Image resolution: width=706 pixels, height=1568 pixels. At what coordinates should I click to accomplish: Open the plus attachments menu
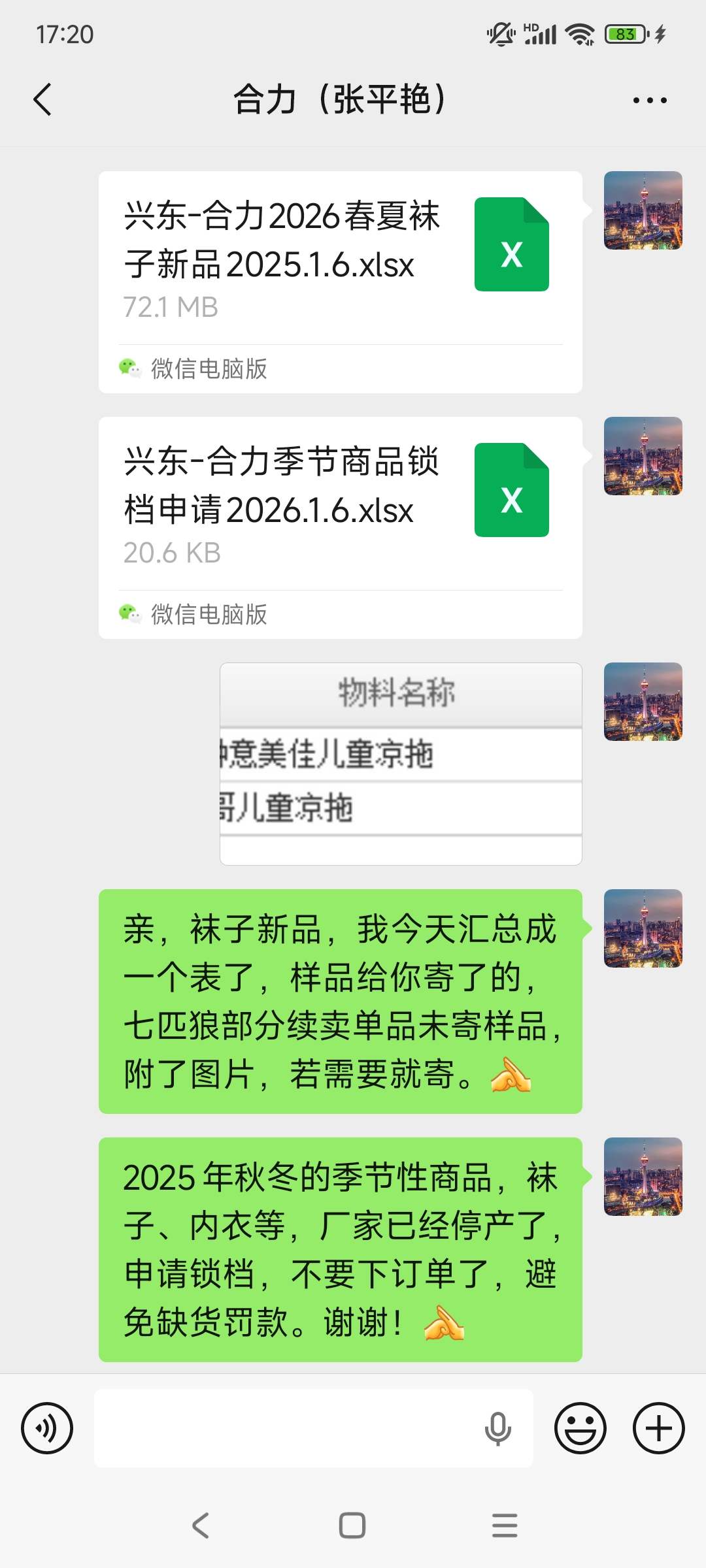658,1428
